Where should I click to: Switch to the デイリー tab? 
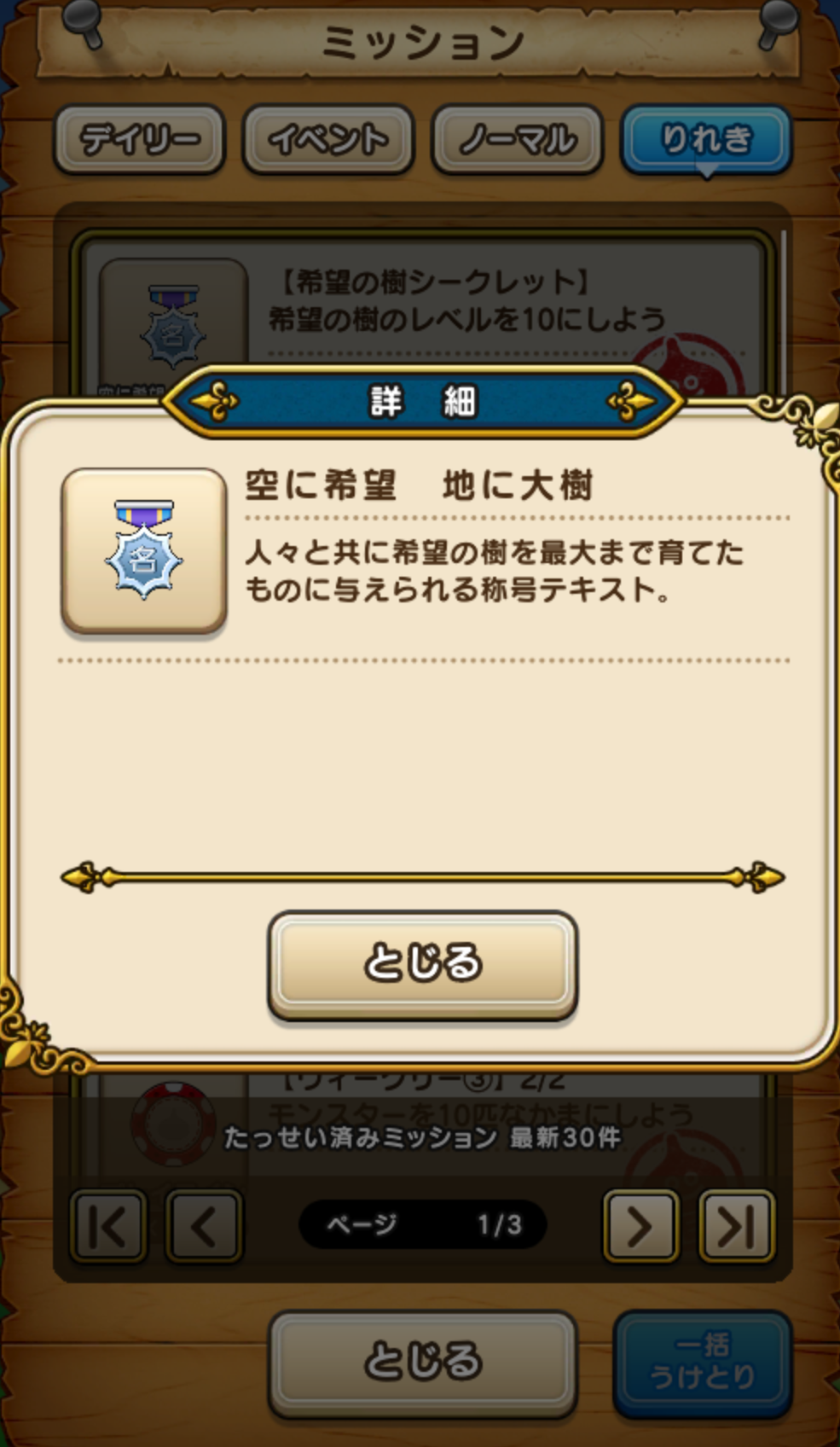pyautogui.click(x=139, y=139)
